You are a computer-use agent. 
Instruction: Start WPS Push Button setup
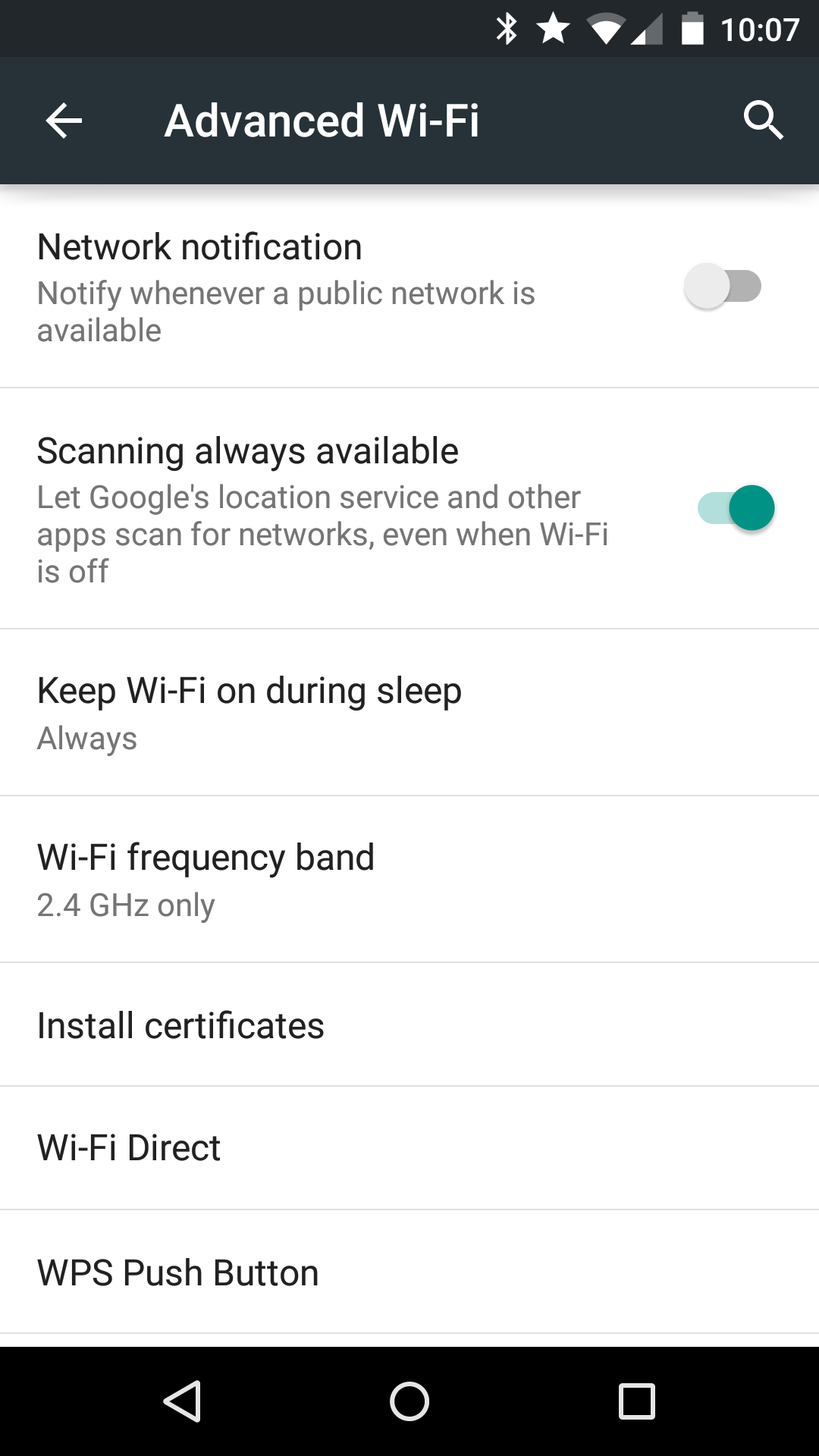point(409,1272)
